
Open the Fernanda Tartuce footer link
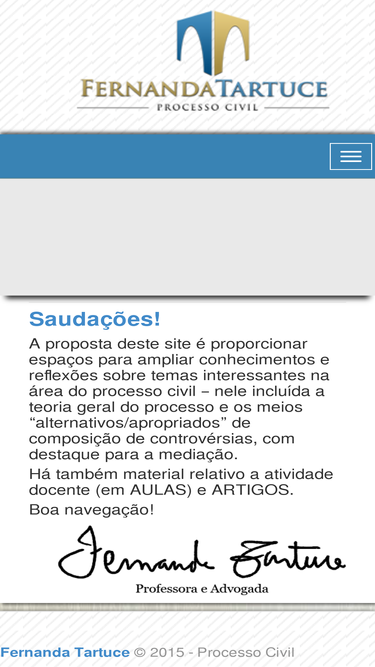[65, 652]
